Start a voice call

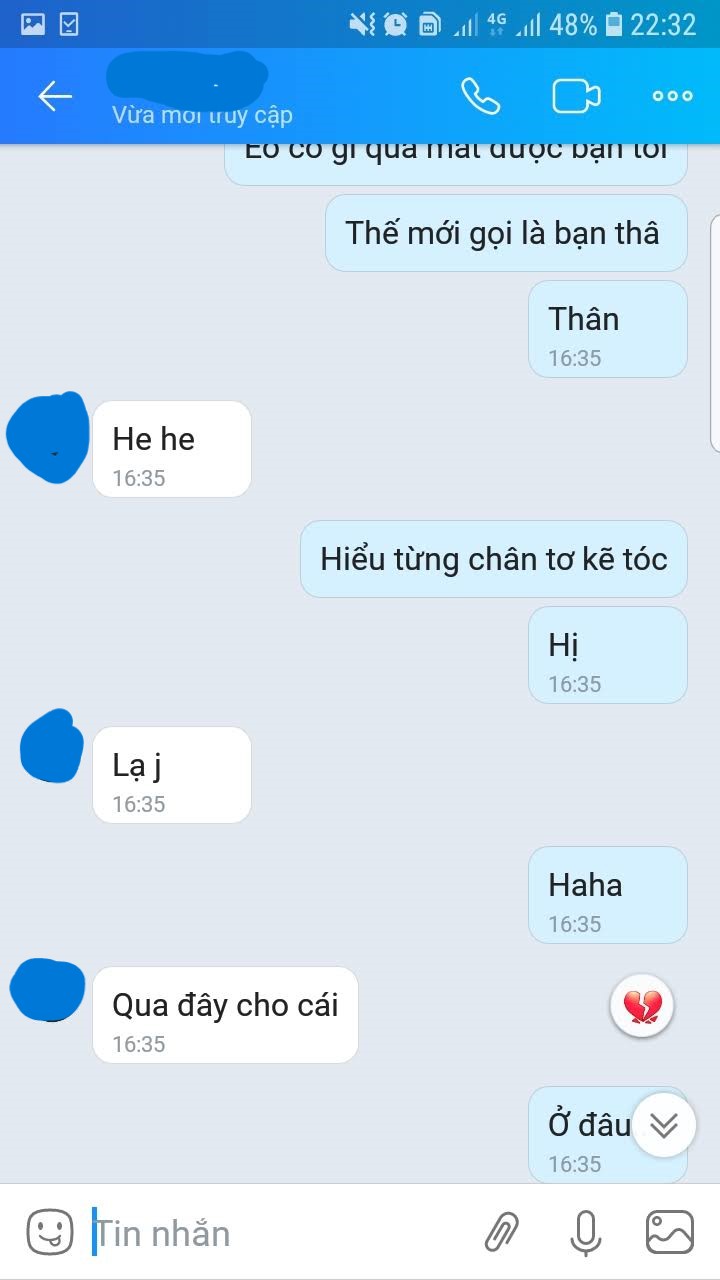(480, 96)
